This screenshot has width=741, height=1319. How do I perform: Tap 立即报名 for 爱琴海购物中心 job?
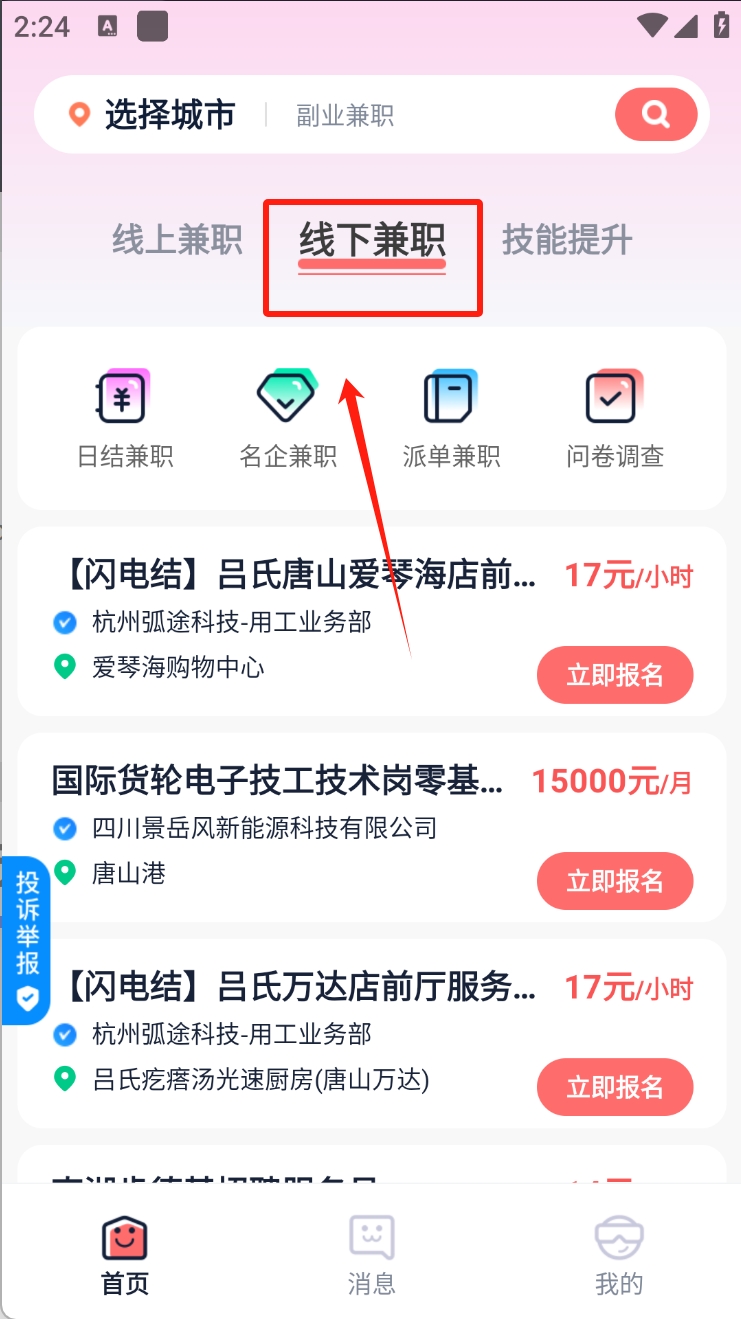click(x=615, y=675)
